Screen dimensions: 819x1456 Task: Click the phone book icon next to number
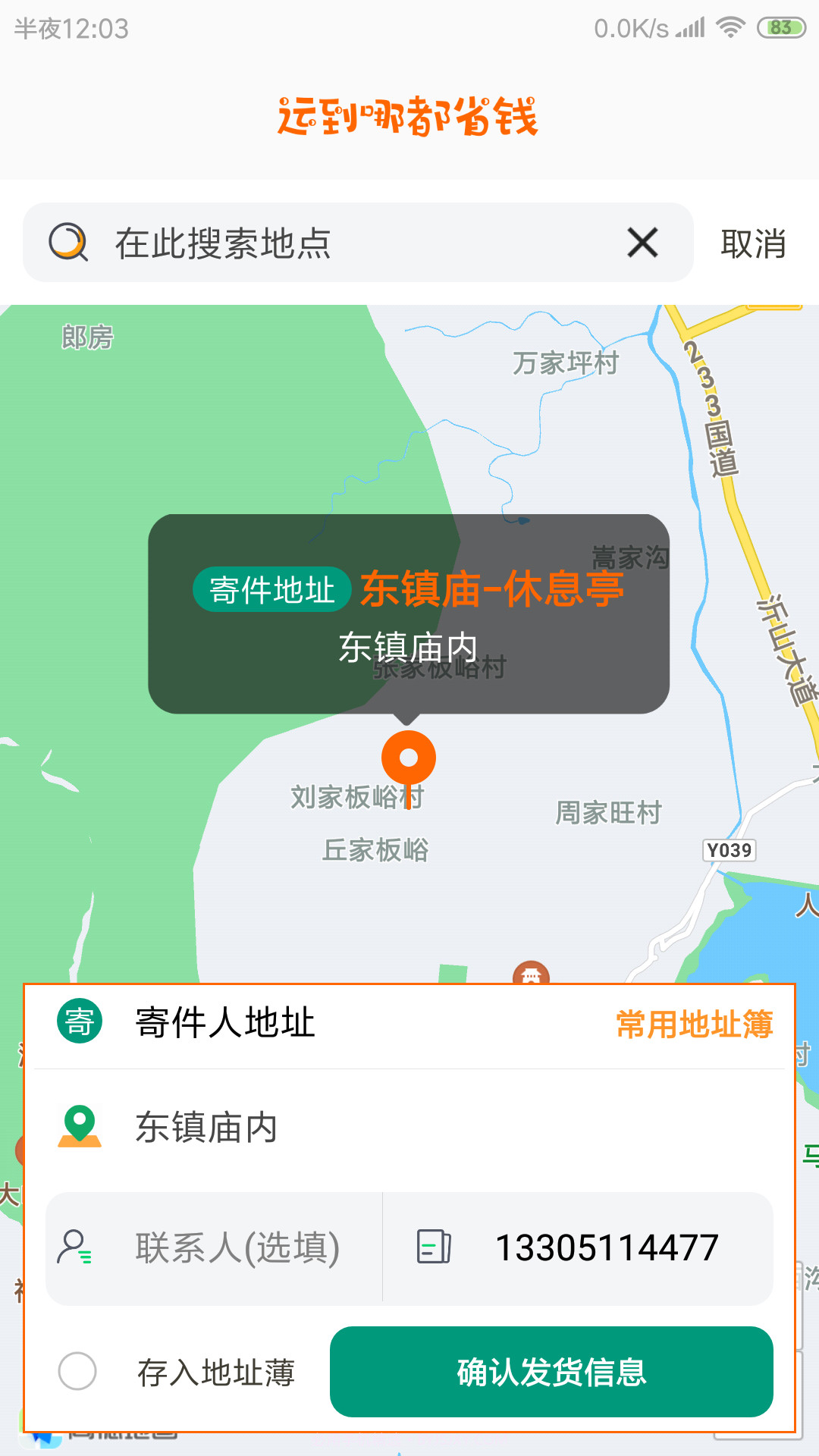point(432,1245)
